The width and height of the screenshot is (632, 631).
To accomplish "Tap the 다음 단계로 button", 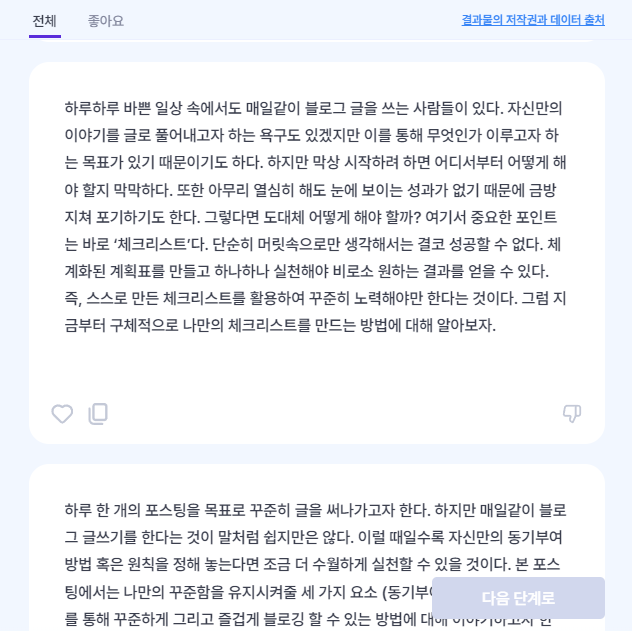I will (x=518, y=598).
